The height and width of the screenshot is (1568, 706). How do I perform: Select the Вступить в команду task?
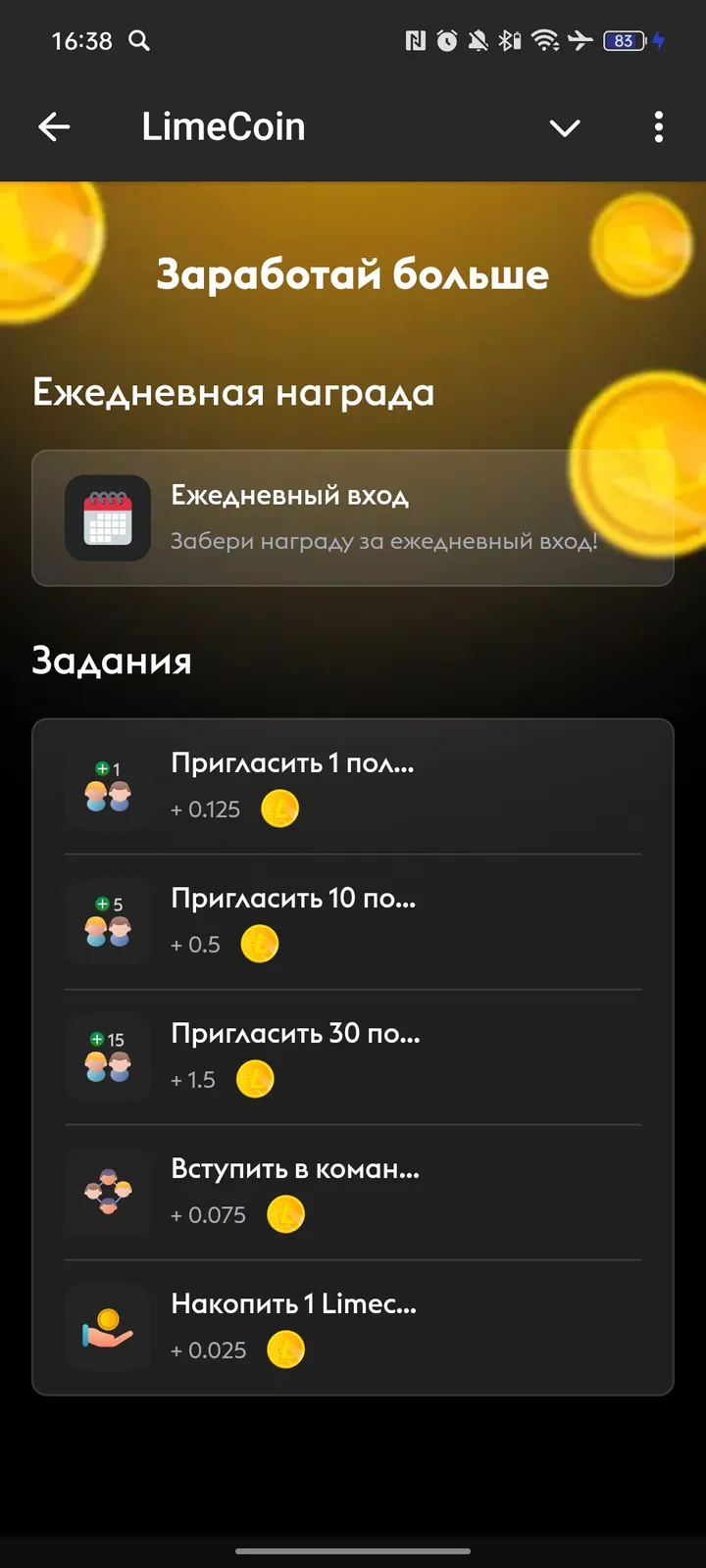[x=353, y=1191]
